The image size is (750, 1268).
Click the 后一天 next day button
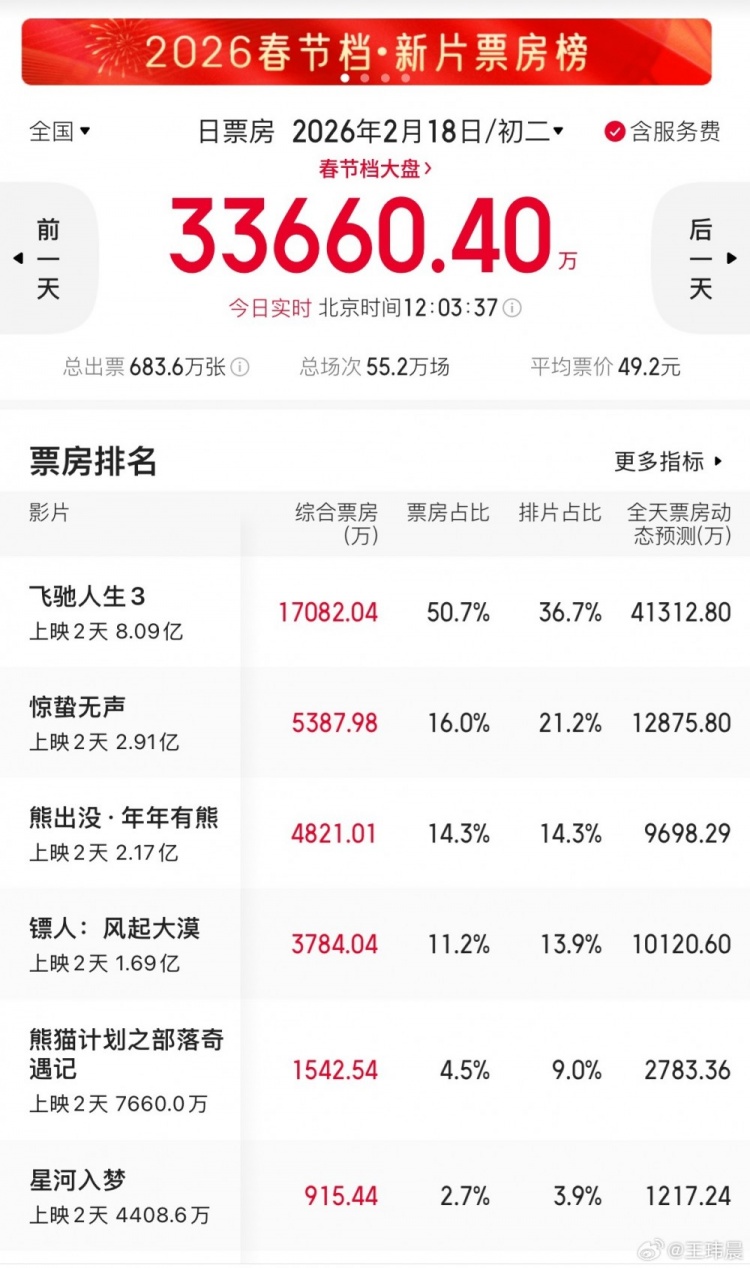coord(700,258)
